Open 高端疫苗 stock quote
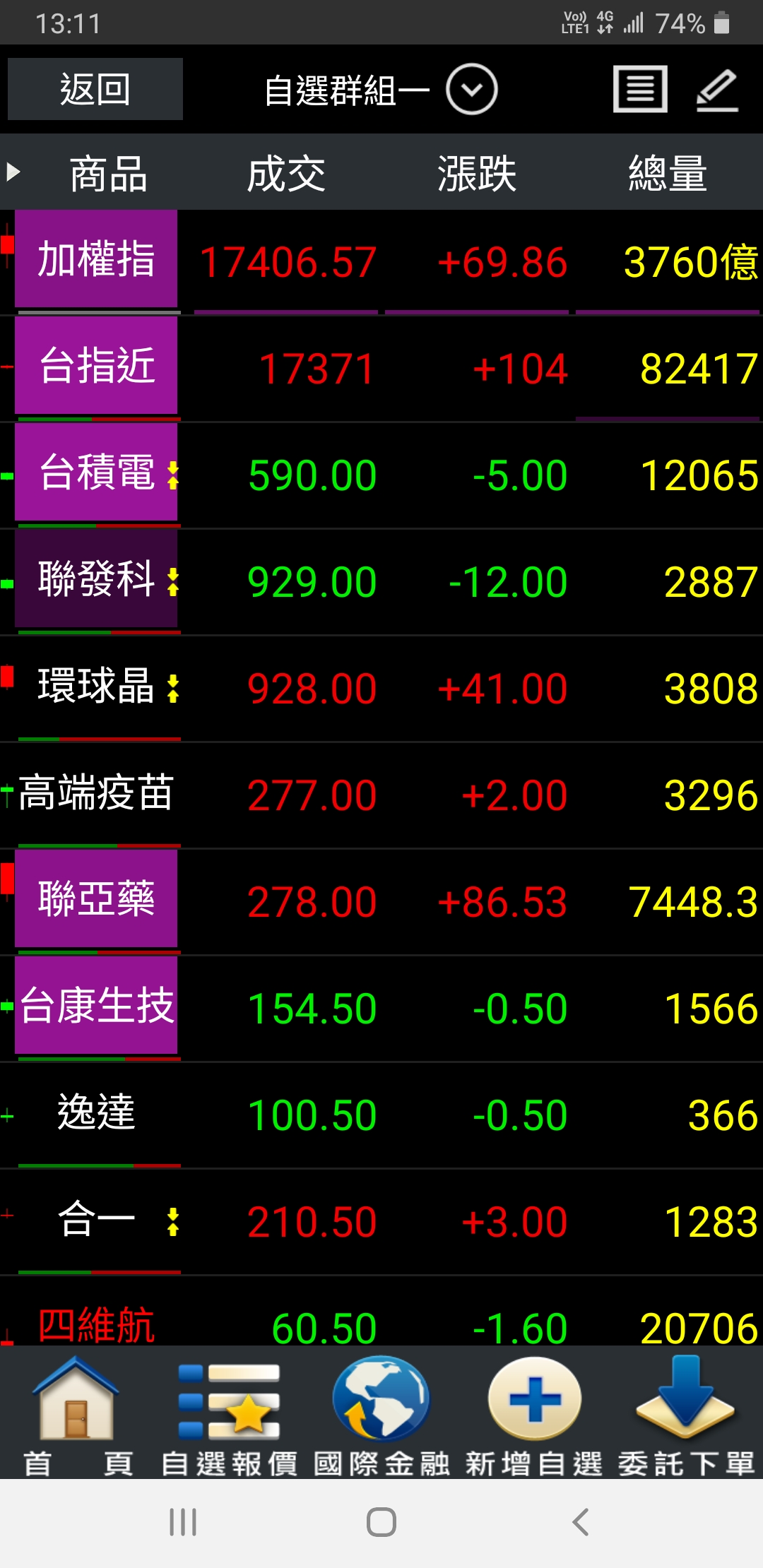763x1568 pixels. [96, 792]
